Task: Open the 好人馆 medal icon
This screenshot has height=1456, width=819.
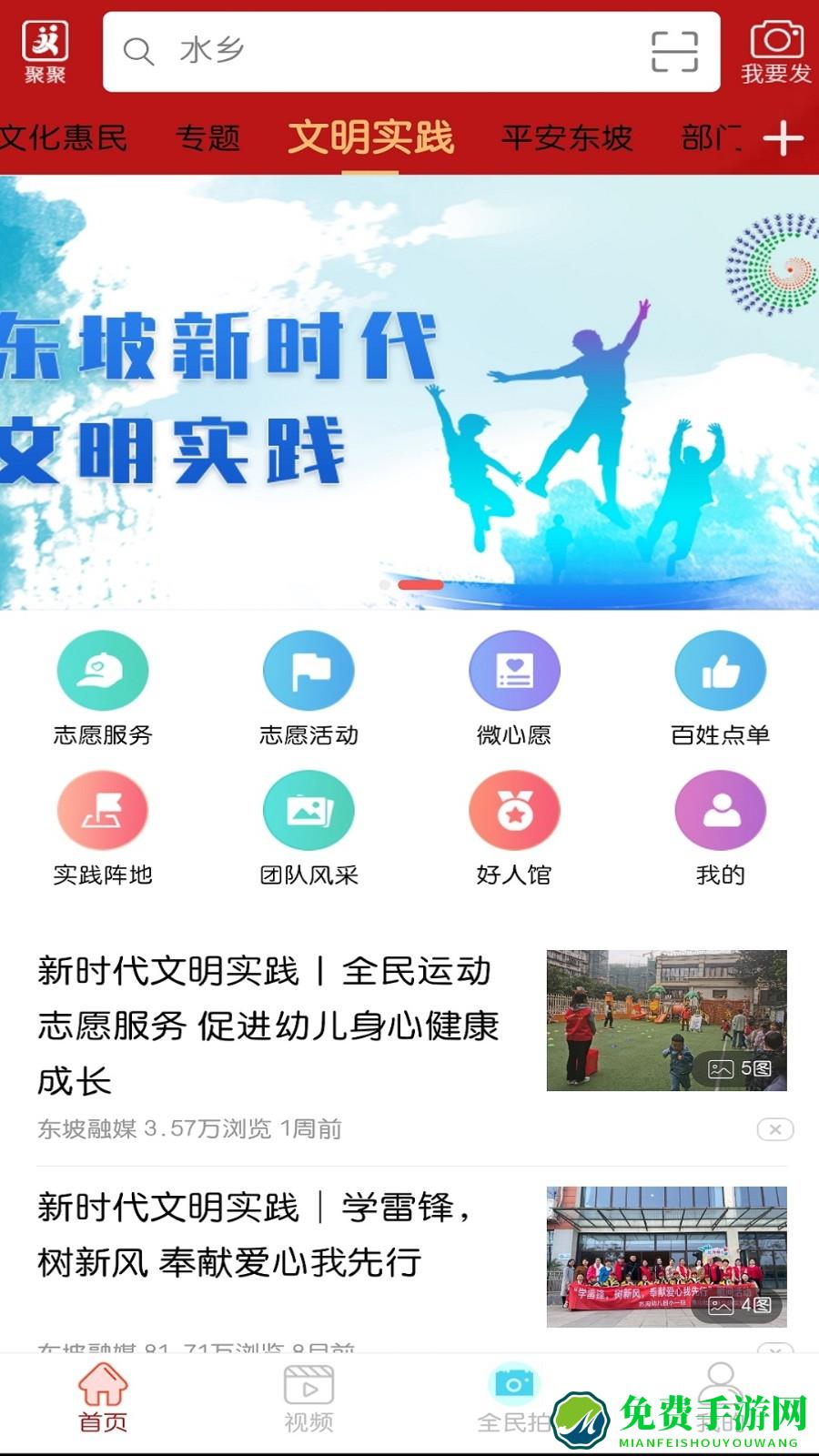Action: (x=515, y=810)
